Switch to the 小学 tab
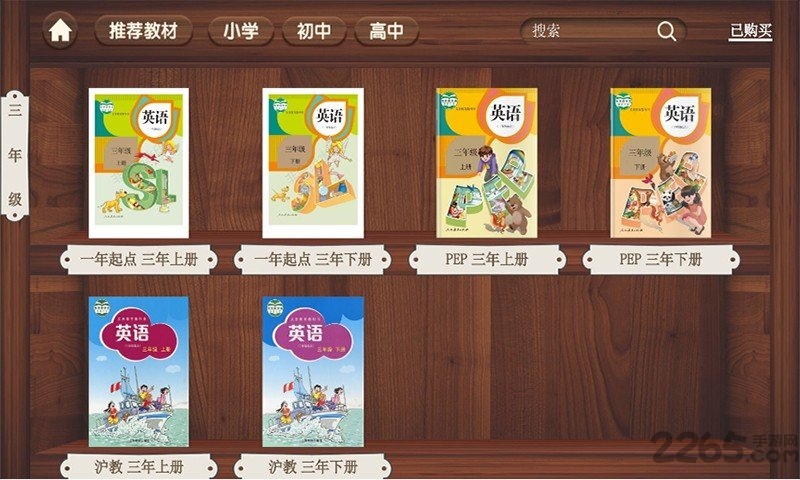 (x=241, y=31)
